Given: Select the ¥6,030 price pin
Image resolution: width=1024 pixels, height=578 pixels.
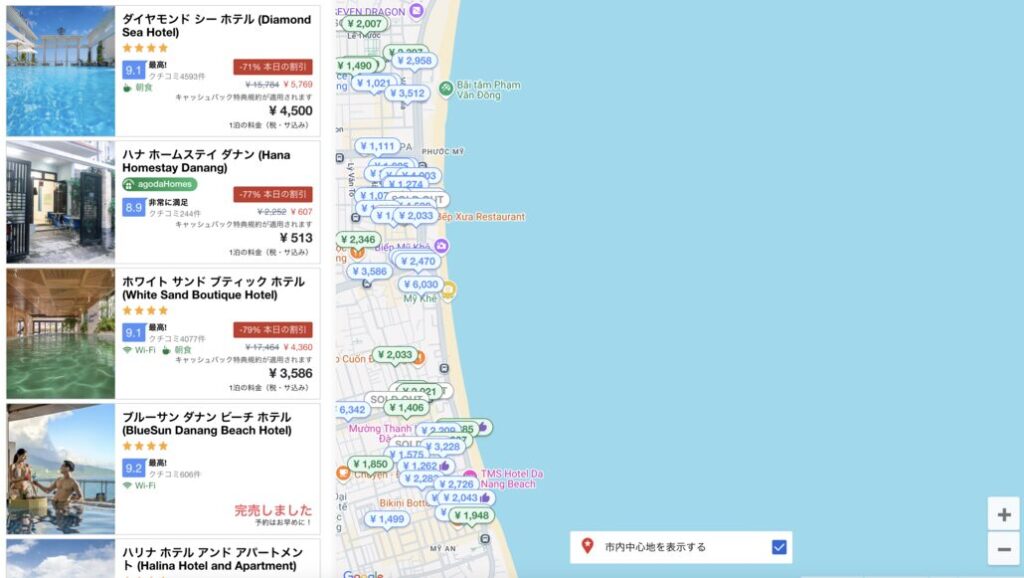Looking at the screenshot, I should (x=421, y=285).
